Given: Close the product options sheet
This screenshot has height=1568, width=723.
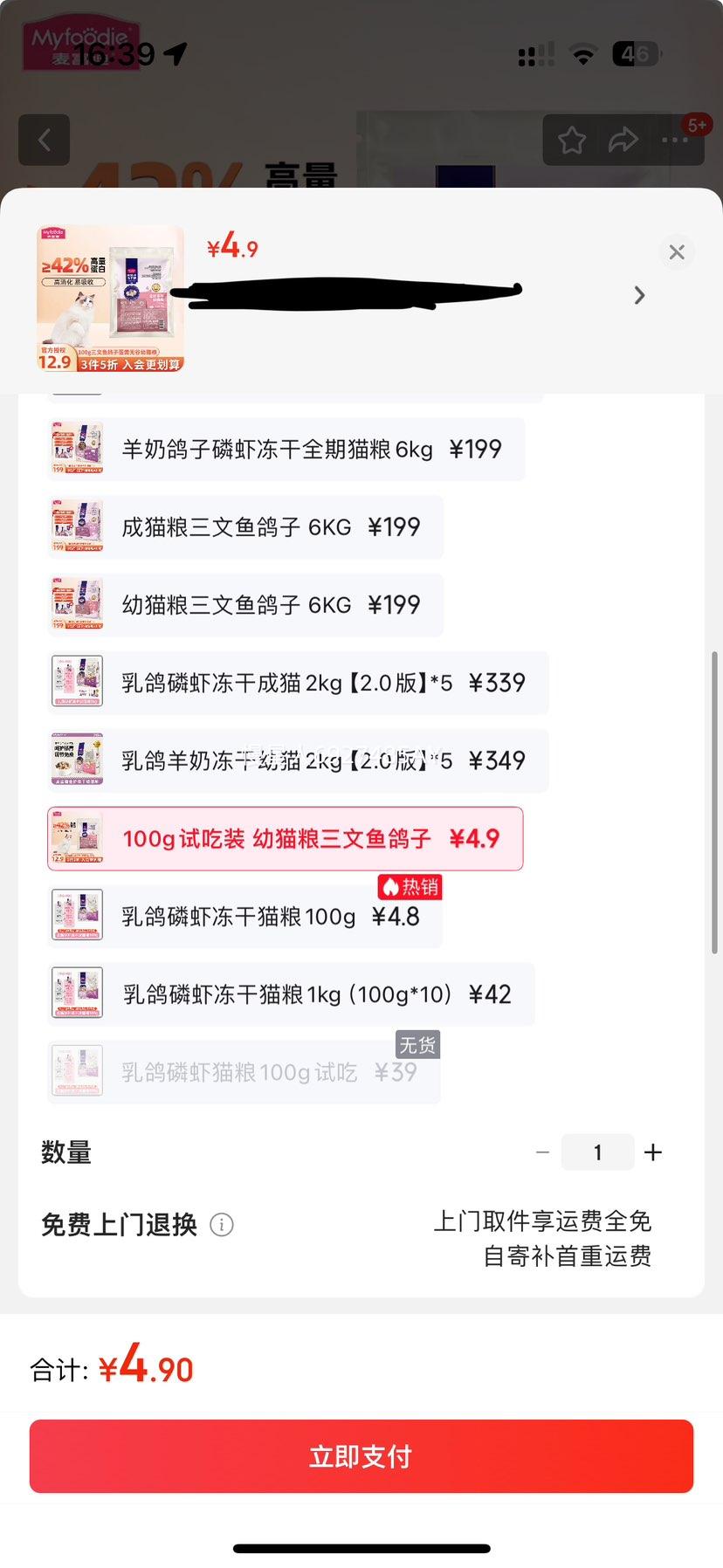Looking at the screenshot, I should point(677,252).
